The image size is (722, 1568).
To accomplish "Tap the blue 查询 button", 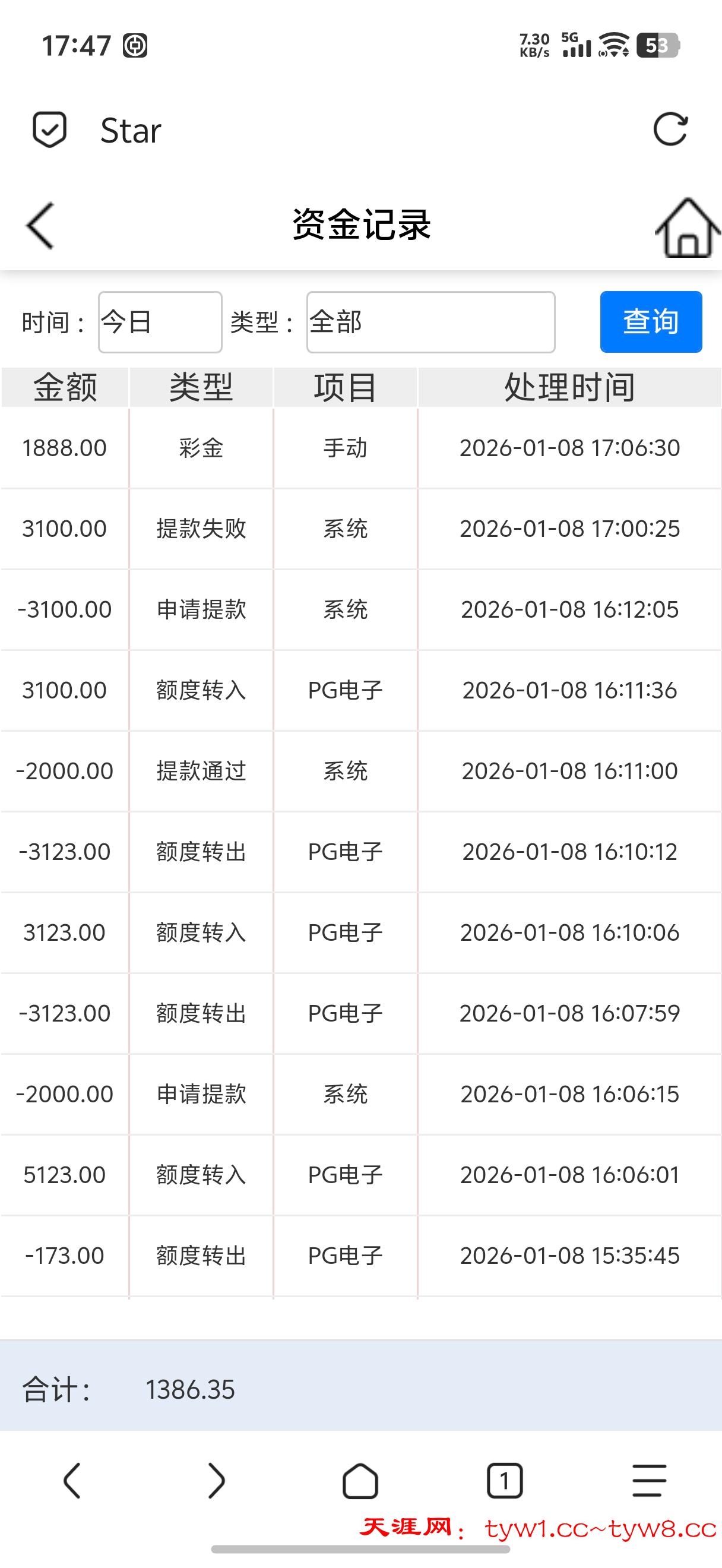I will [x=651, y=322].
